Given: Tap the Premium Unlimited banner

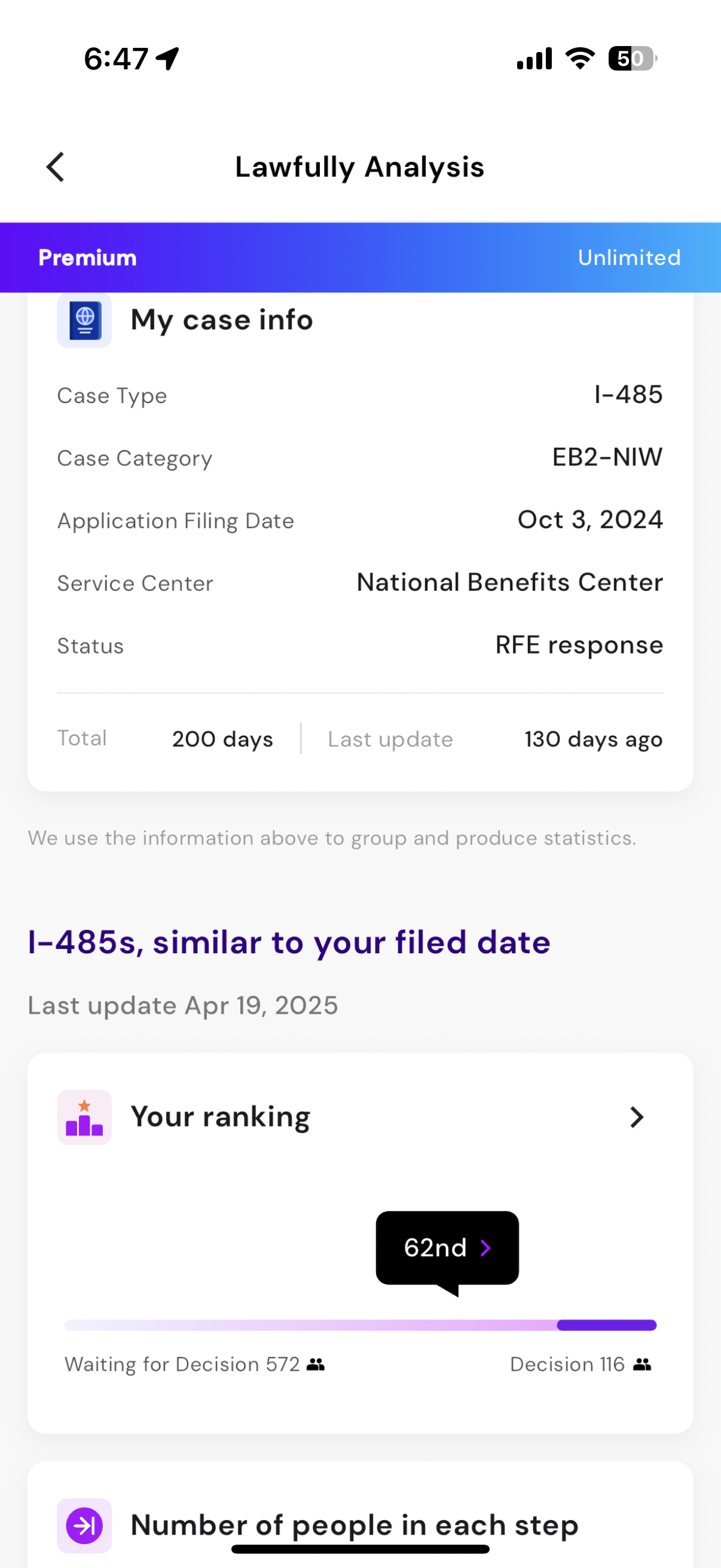Looking at the screenshot, I should (x=360, y=258).
